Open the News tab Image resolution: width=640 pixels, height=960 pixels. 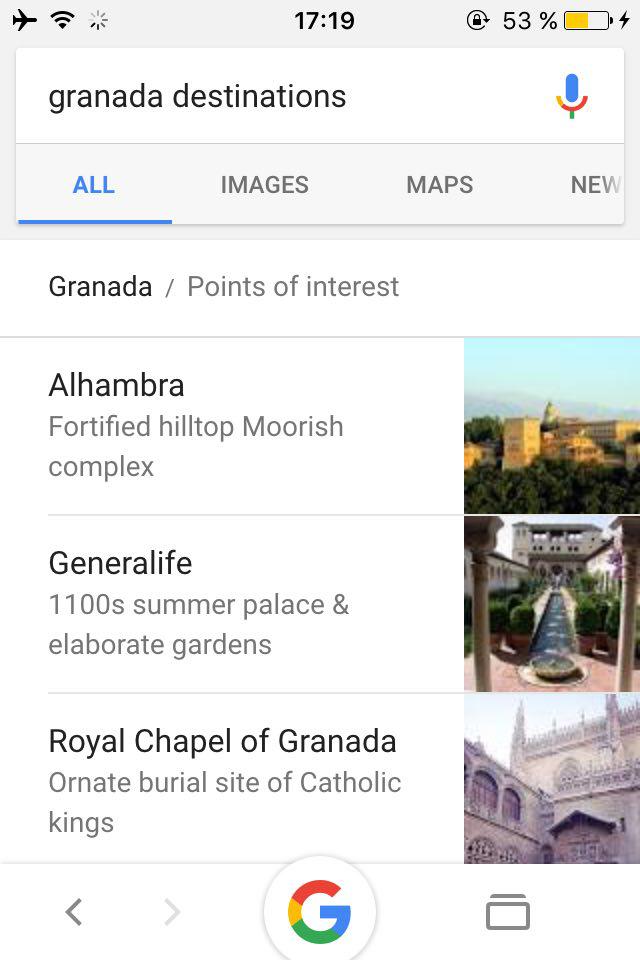click(x=595, y=185)
